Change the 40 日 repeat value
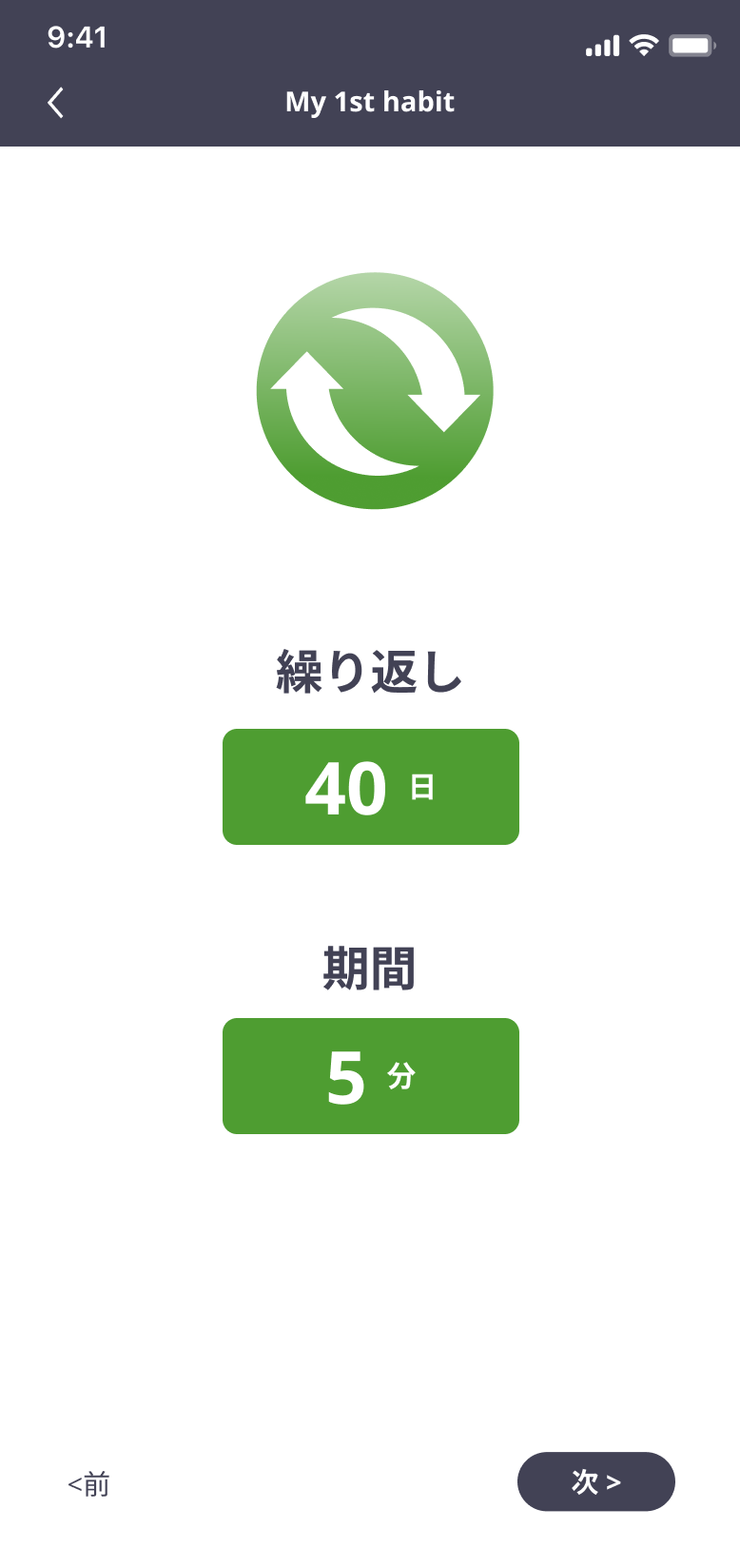The image size is (740, 1568). click(370, 787)
